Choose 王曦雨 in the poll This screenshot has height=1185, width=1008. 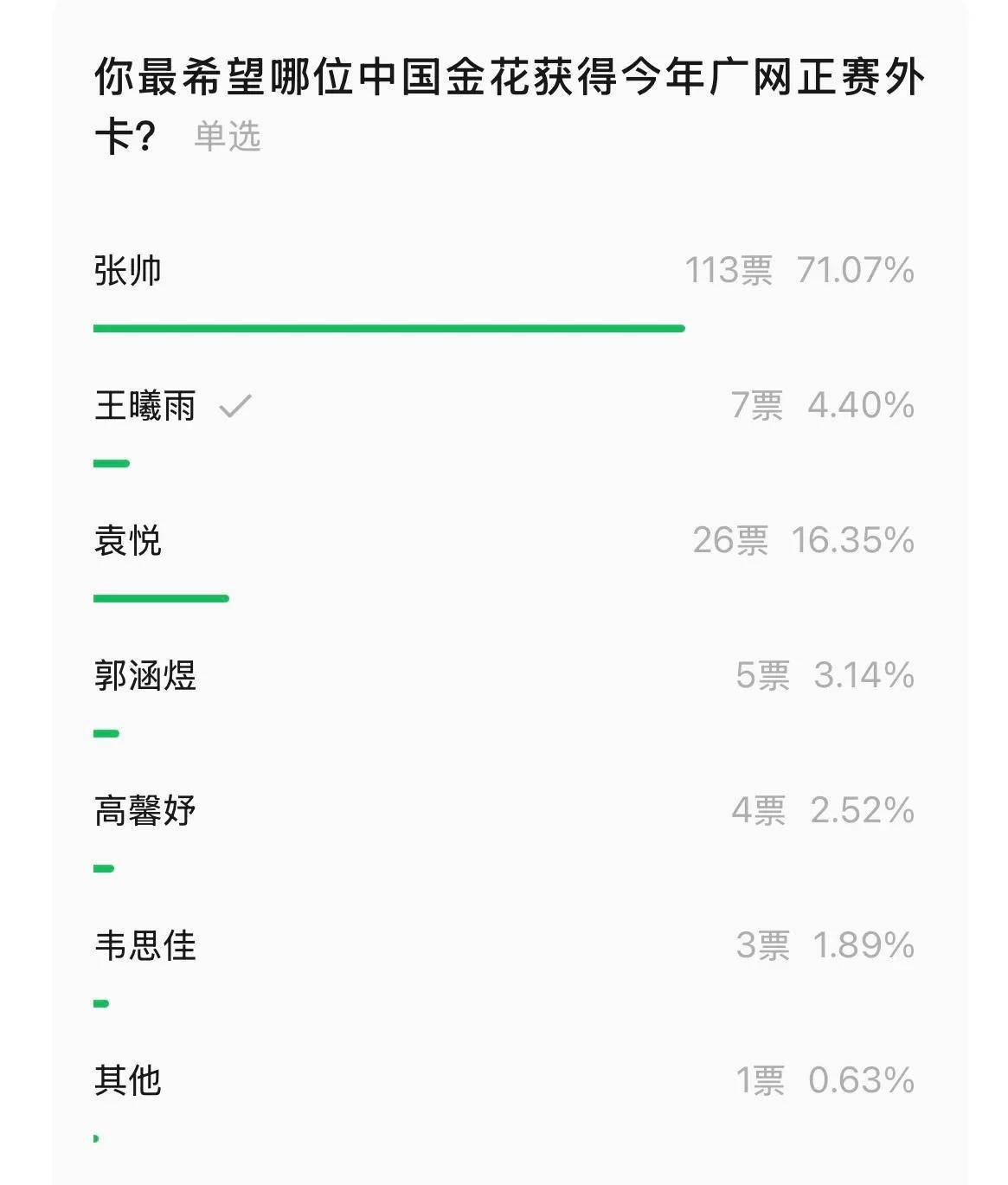(x=145, y=406)
